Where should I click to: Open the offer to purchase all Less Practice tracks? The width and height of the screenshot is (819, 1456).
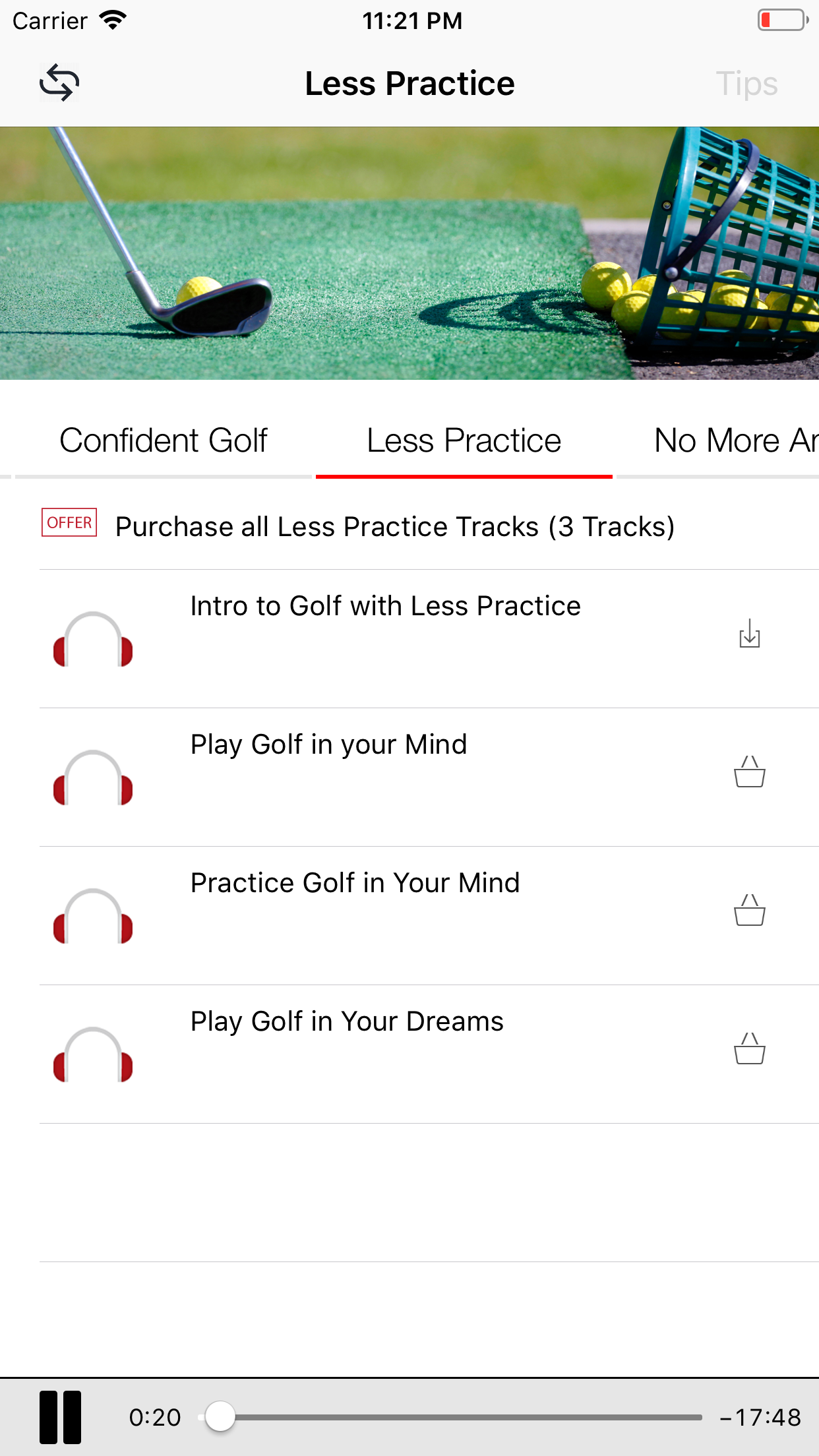tap(394, 526)
